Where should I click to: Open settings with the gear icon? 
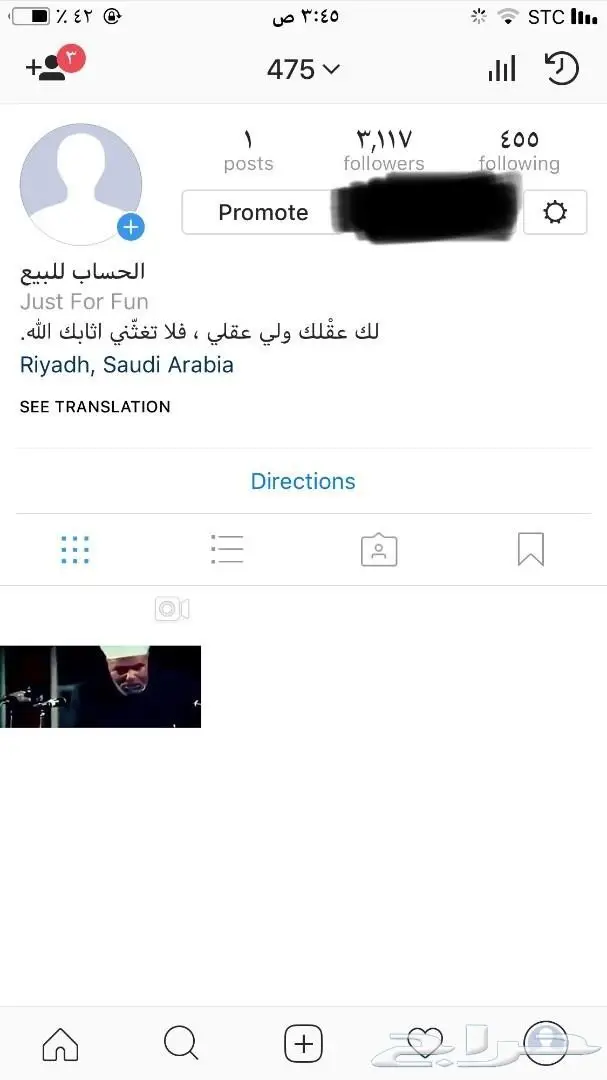555,212
